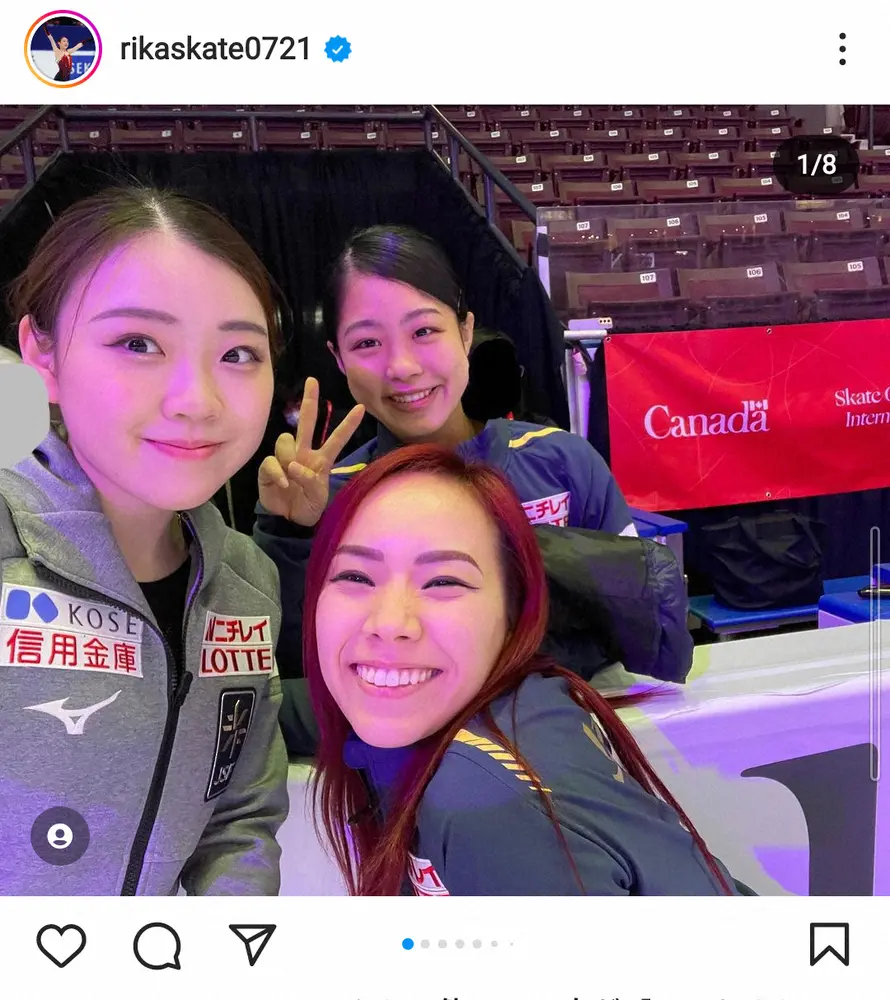Image resolution: width=890 pixels, height=1000 pixels.
Task: Open the rikaskate0721 username link
Action: 215,49
